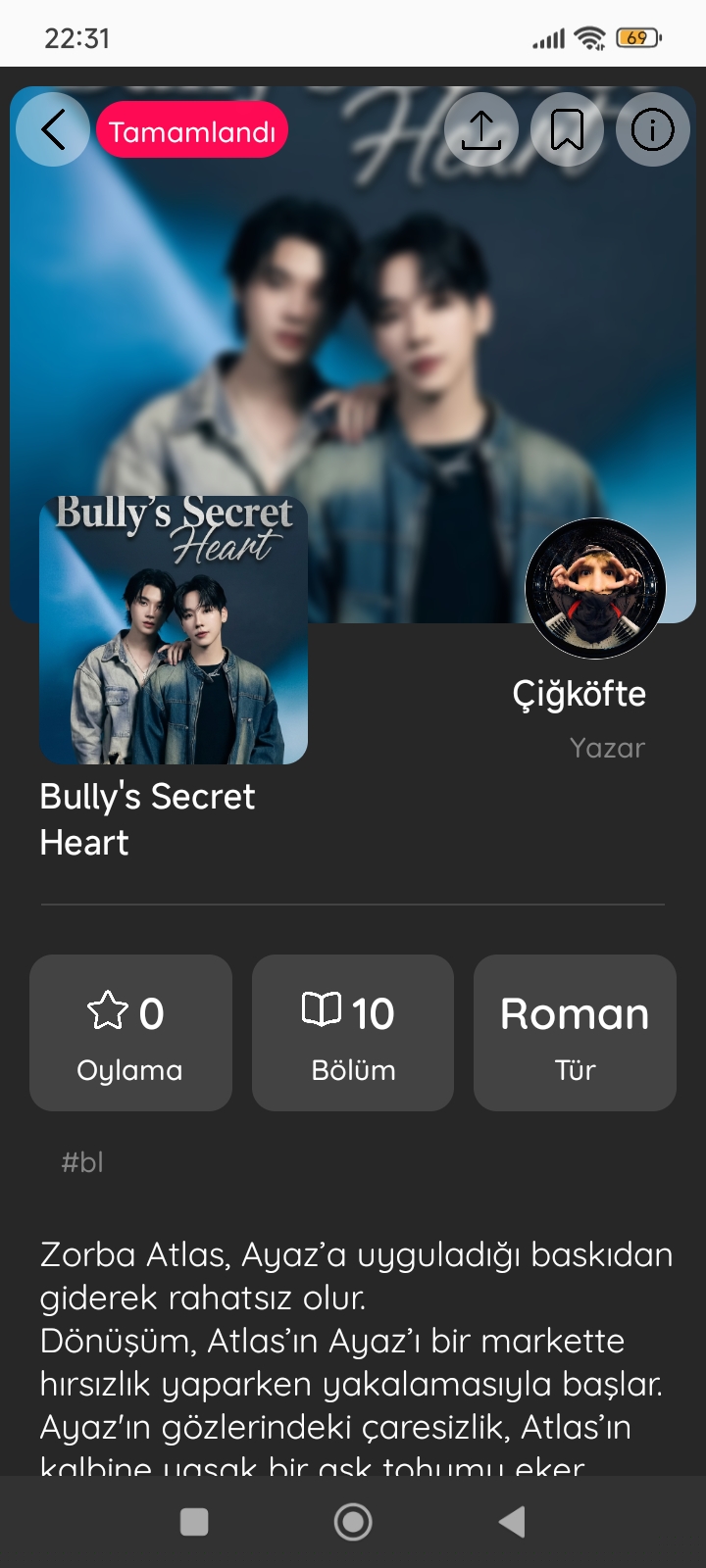Go back using the top-left arrow

click(x=53, y=129)
